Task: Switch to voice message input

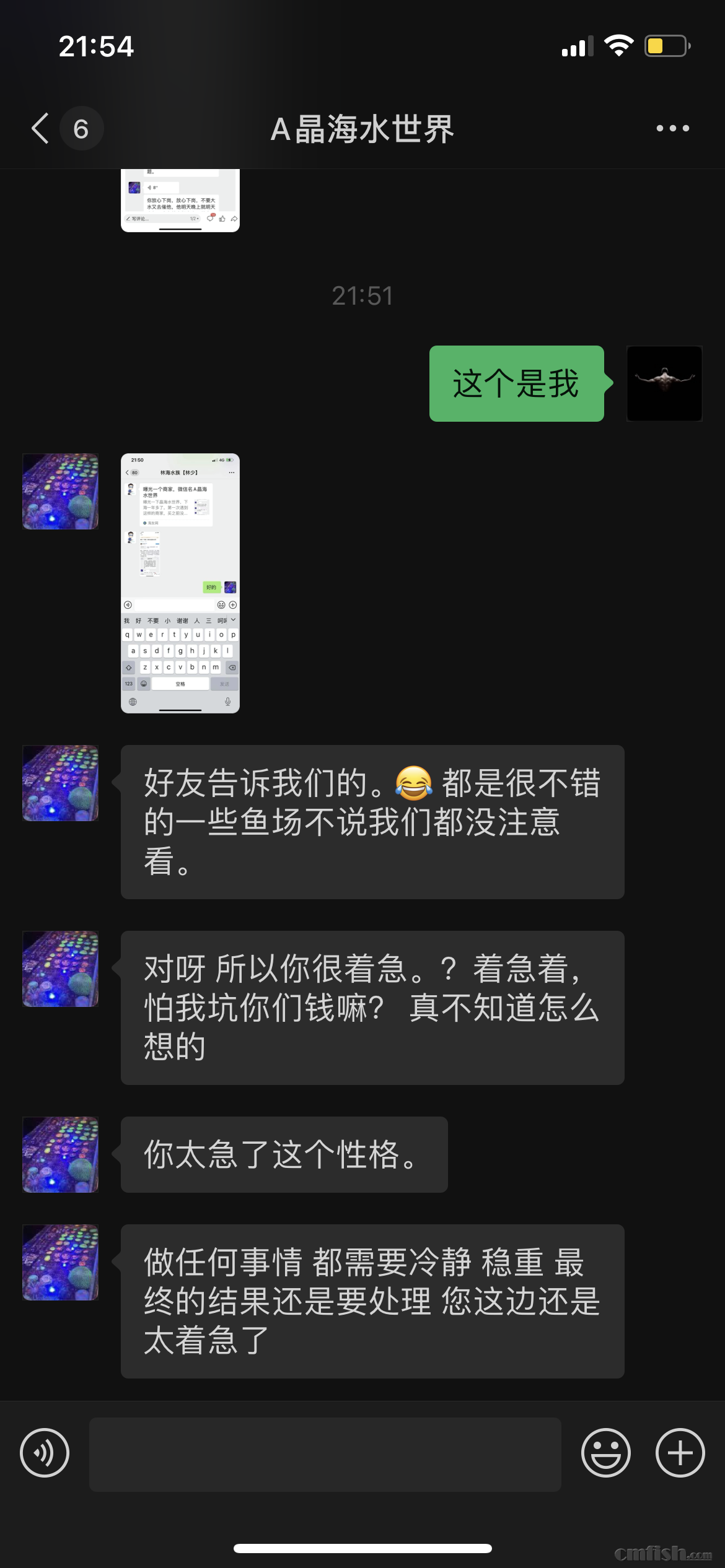Action: pyautogui.click(x=45, y=1453)
